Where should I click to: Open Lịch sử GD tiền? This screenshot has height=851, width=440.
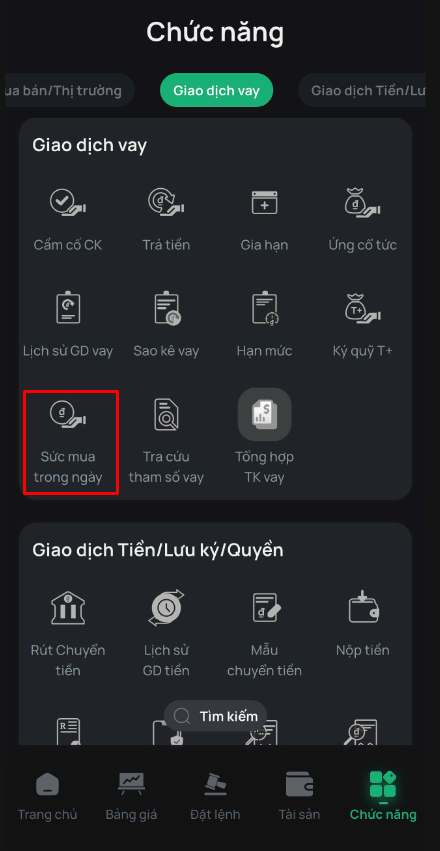point(166,634)
